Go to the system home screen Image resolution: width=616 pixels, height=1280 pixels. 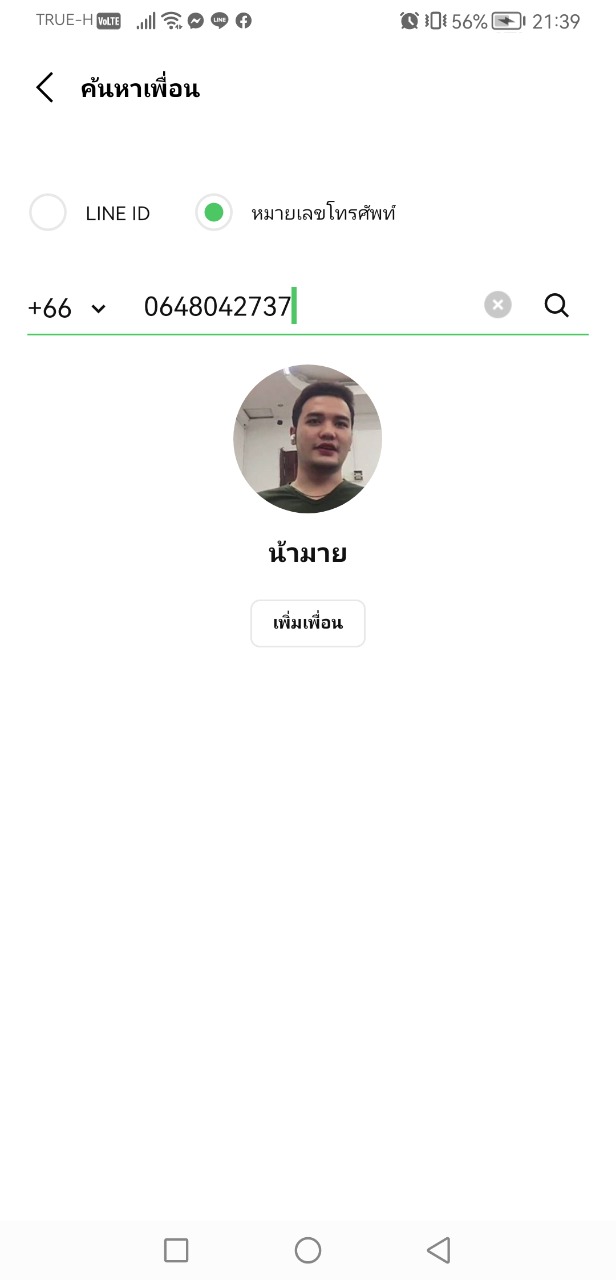point(308,1250)
